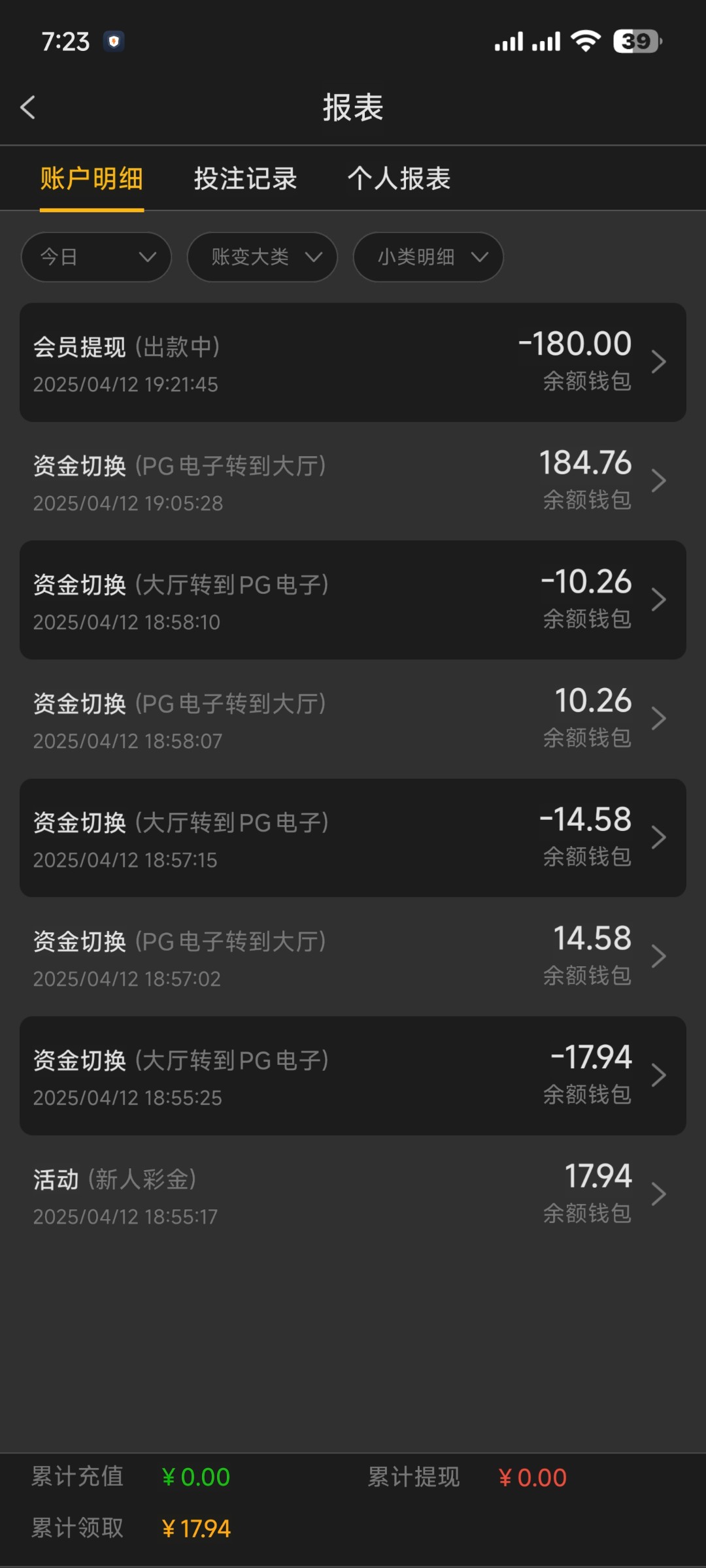View the -14.58 transfer to PG电子
Screen dimensions: 706x1568
coord(353,838)
